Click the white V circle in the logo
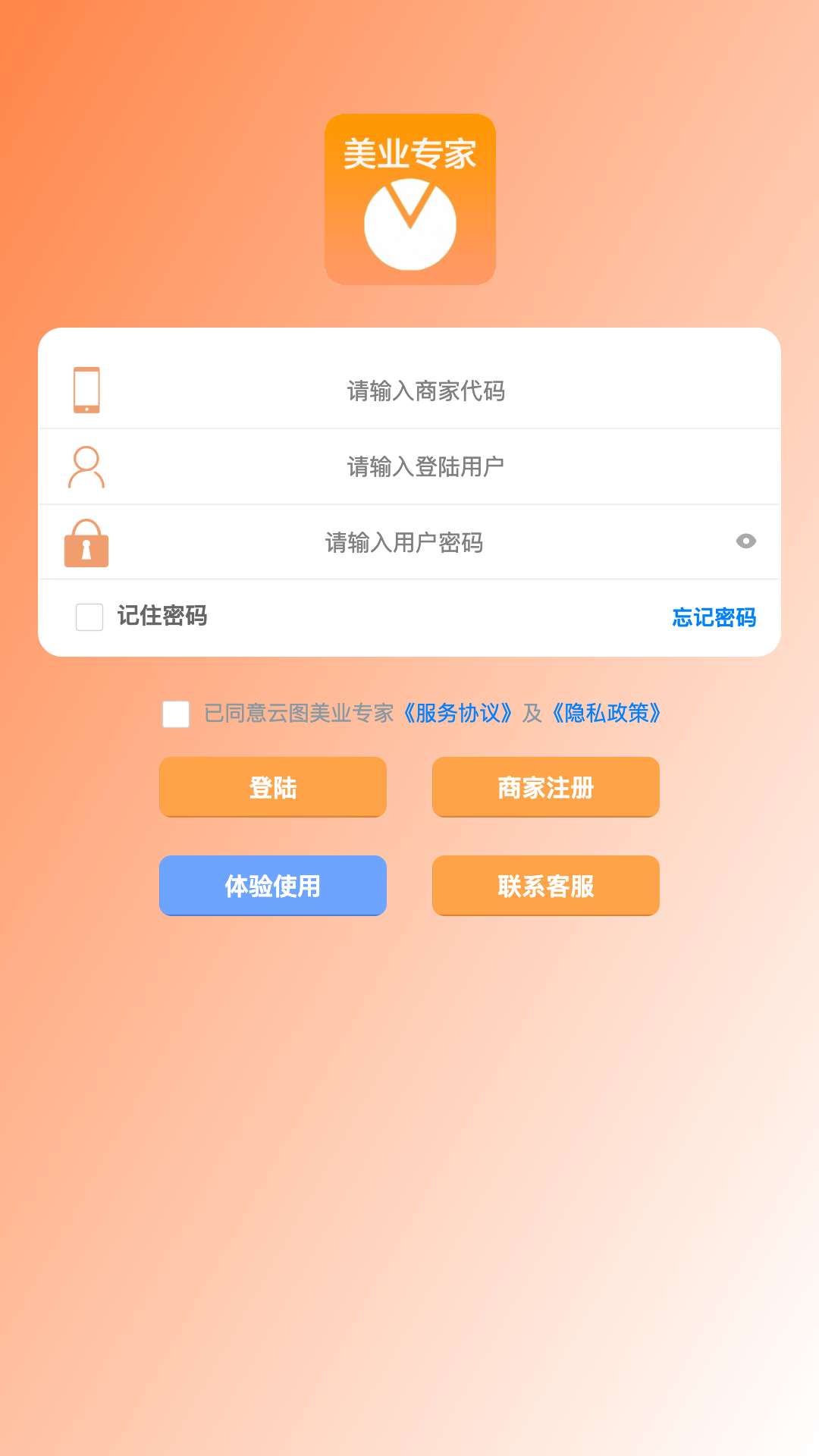The image size is (819, 1456). coord(409,224)
